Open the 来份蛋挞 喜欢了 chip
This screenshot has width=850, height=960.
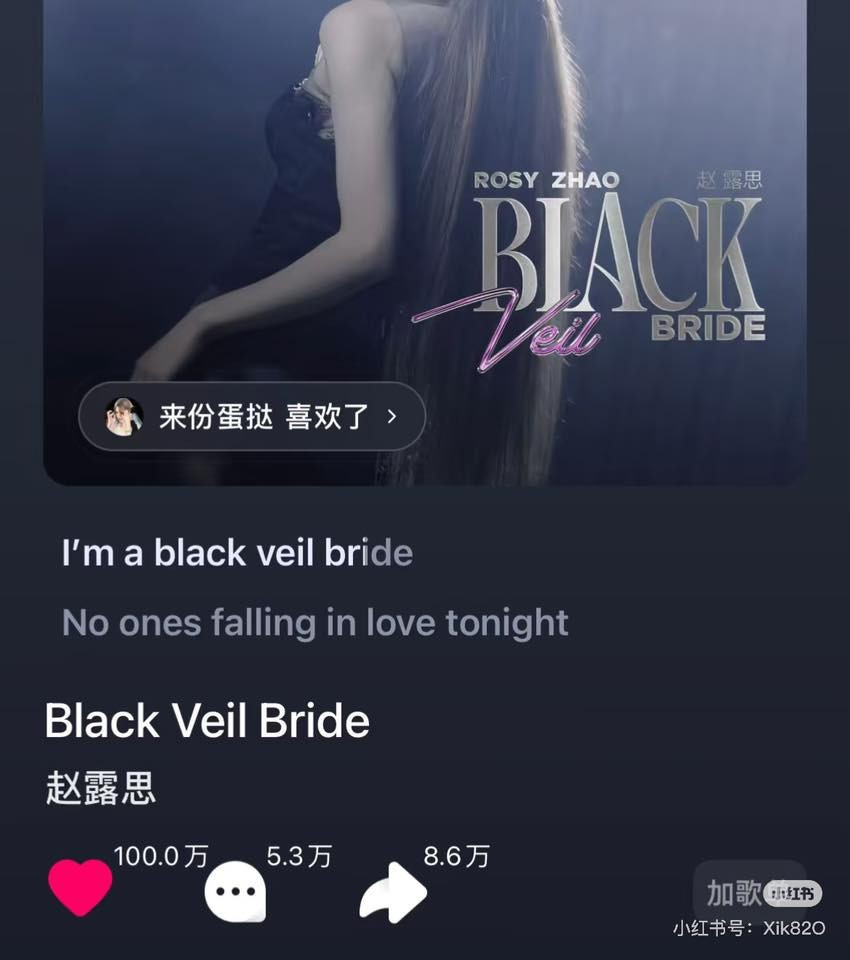coord(252,416)
